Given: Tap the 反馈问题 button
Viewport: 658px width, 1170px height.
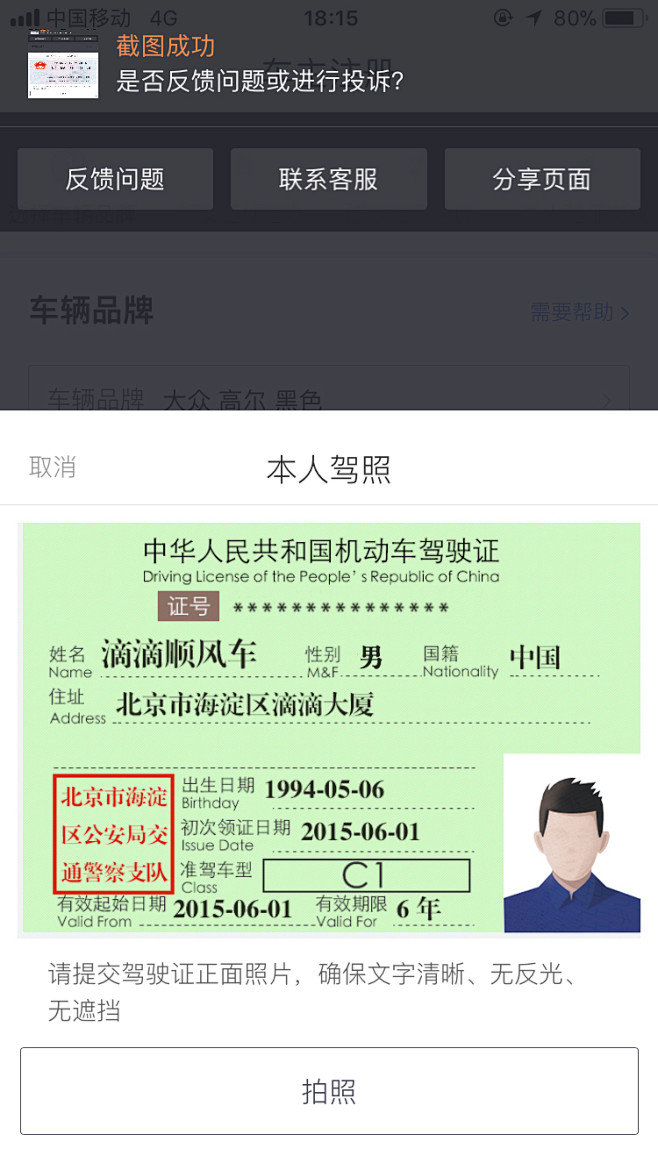Looking at the screenshot, I should point(115,179).
